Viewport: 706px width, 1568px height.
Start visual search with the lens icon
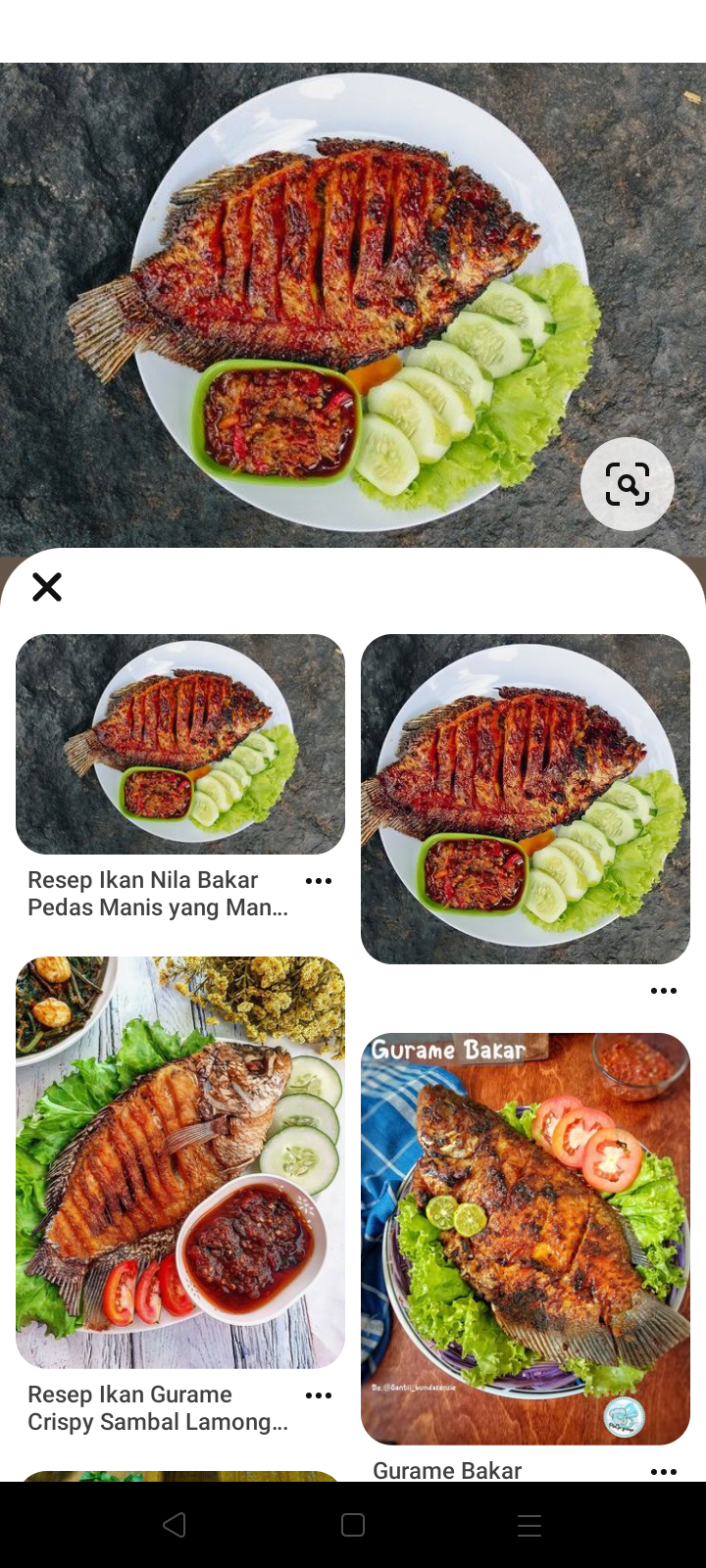pyautogui.click(x=628, y=484)
